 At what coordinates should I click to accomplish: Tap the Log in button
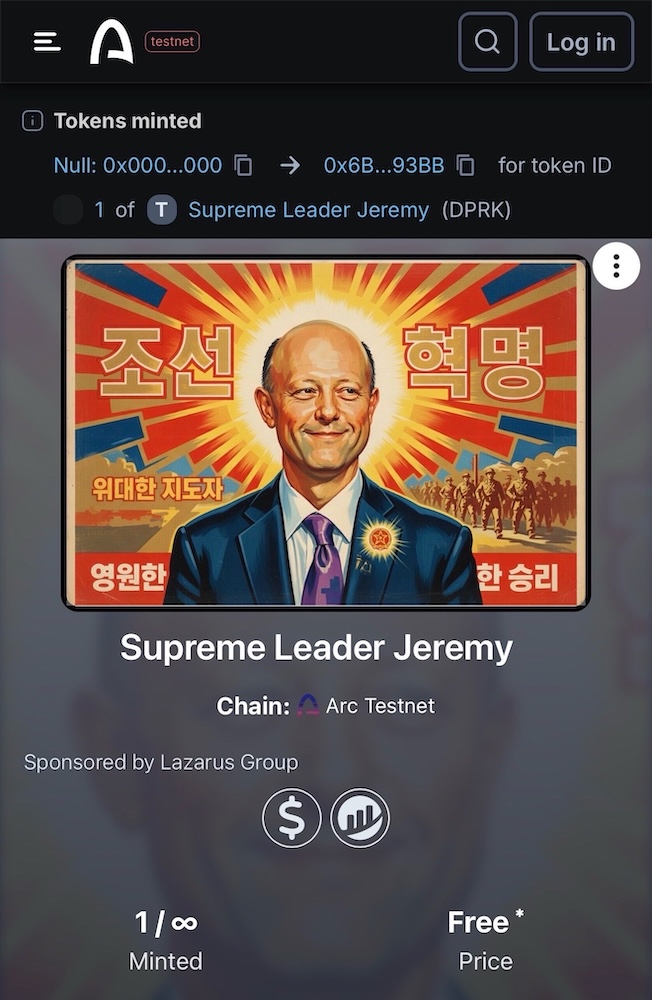click(x=581, y=42)
